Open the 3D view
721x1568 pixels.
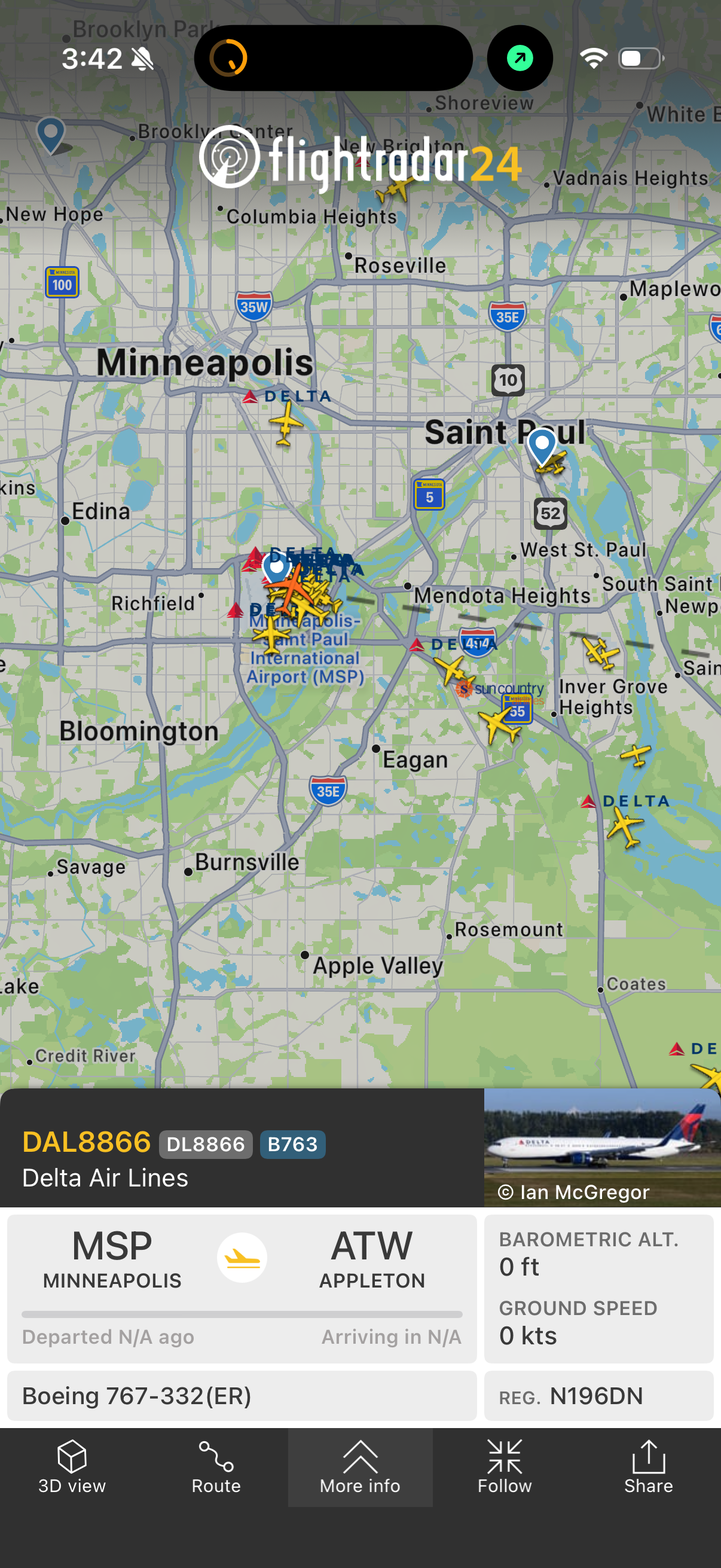[72, 1467]
